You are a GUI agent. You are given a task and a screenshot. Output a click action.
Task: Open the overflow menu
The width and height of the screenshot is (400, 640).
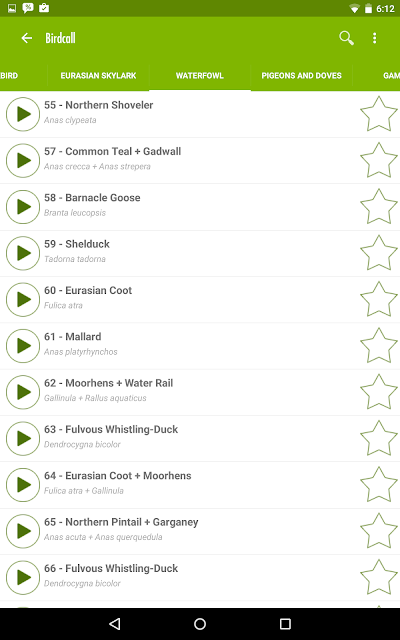(x=375, y=38)
